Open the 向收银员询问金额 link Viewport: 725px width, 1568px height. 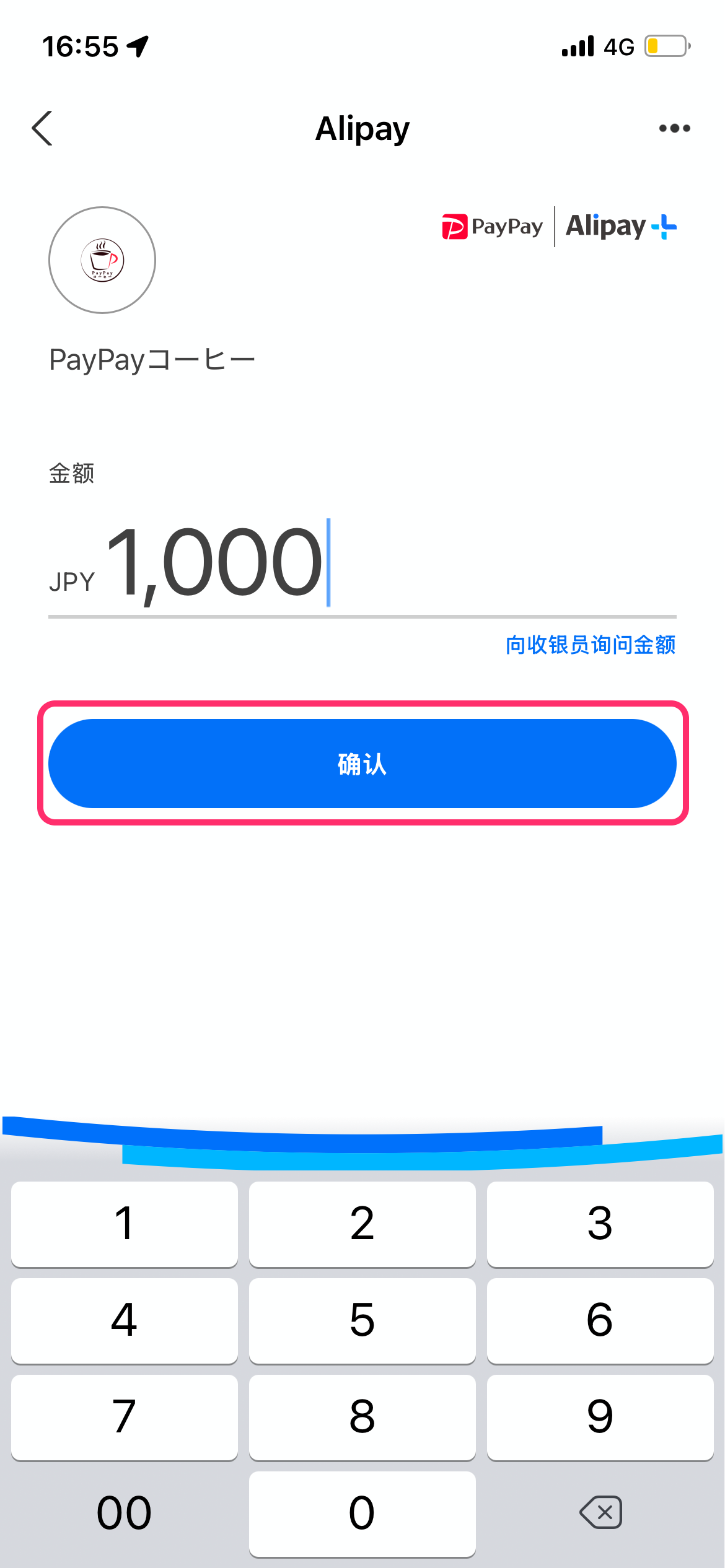click(x=591, y=645)
